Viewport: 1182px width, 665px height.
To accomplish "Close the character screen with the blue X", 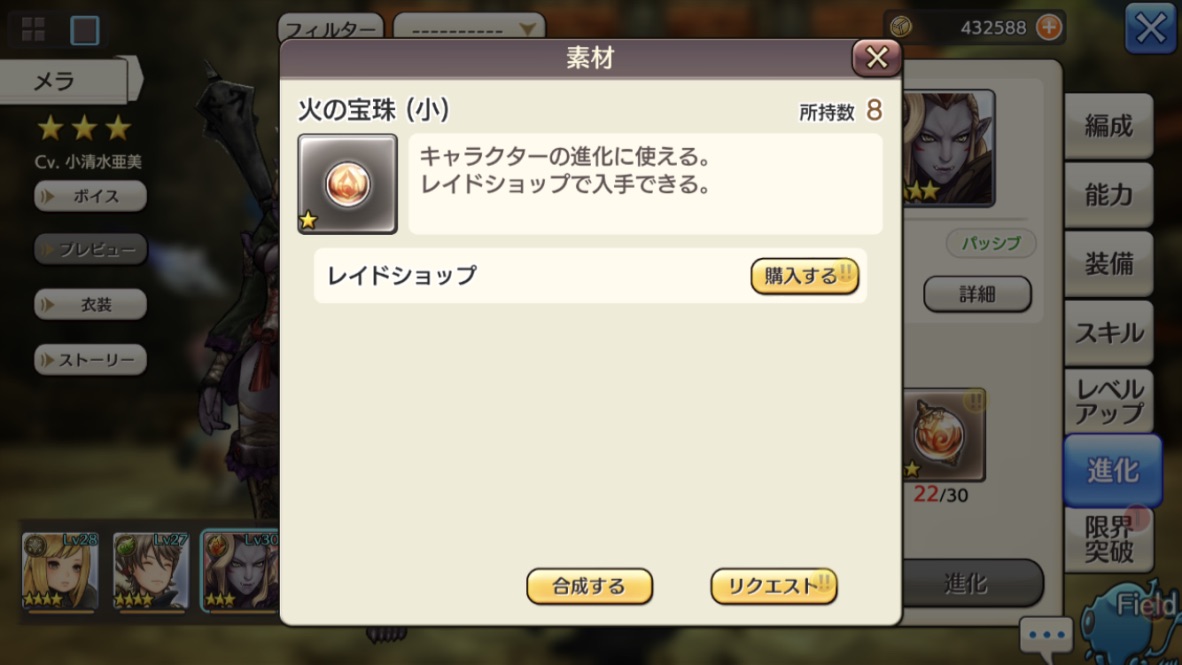I will (x=1150, y=28).
